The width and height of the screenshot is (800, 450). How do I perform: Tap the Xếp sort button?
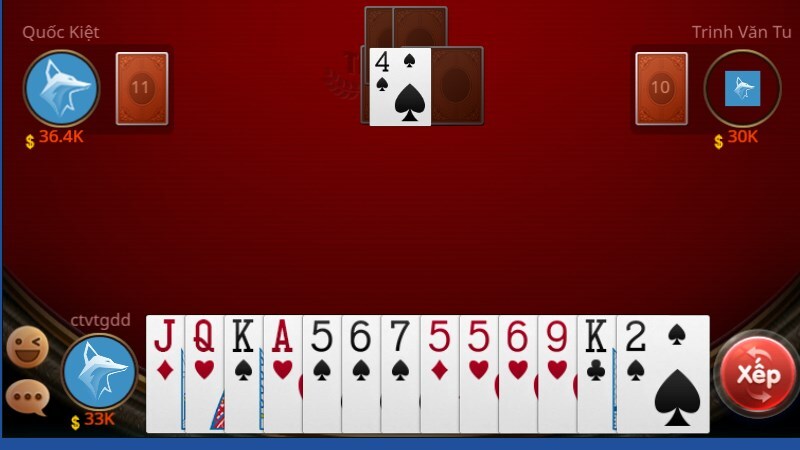point(757,375)
